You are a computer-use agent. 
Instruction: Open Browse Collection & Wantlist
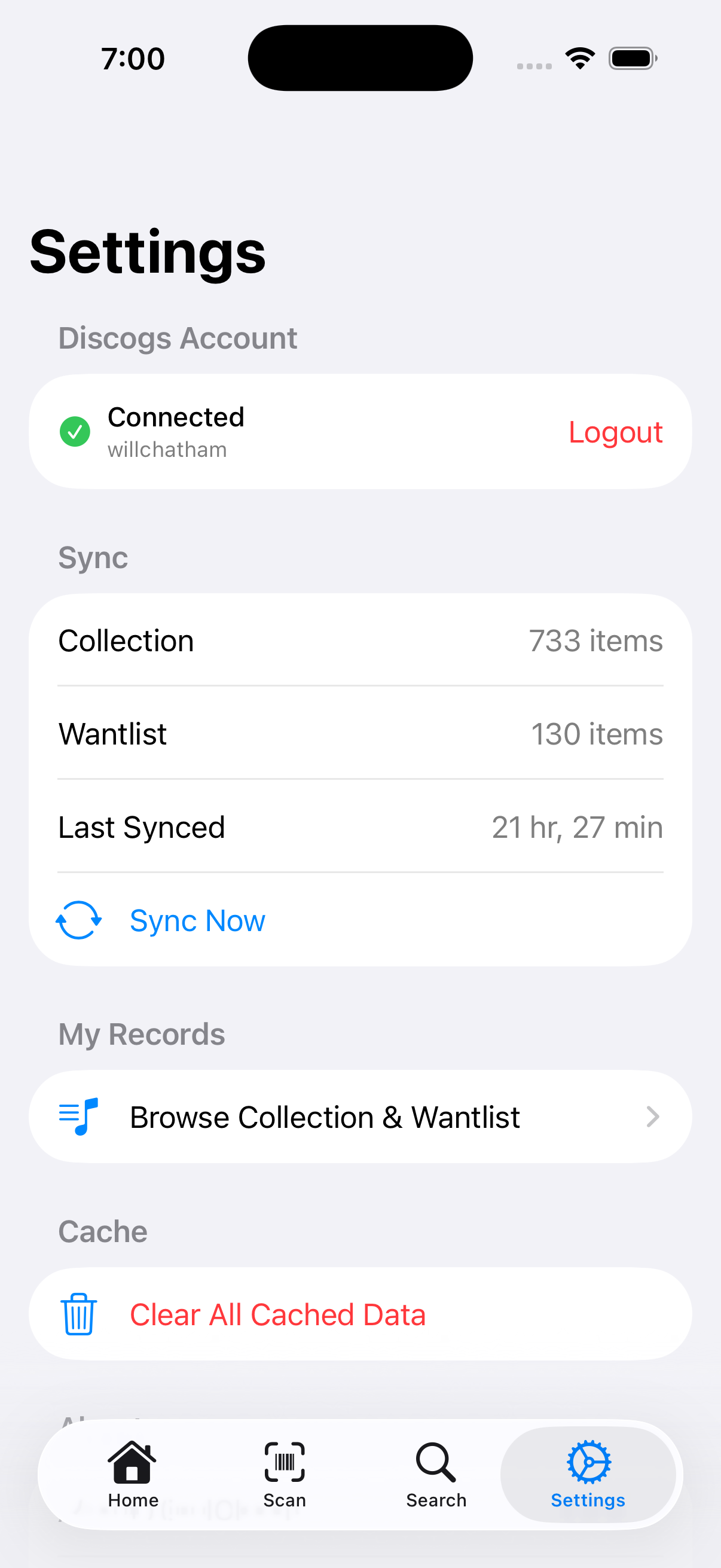(x=325, y=1116)
